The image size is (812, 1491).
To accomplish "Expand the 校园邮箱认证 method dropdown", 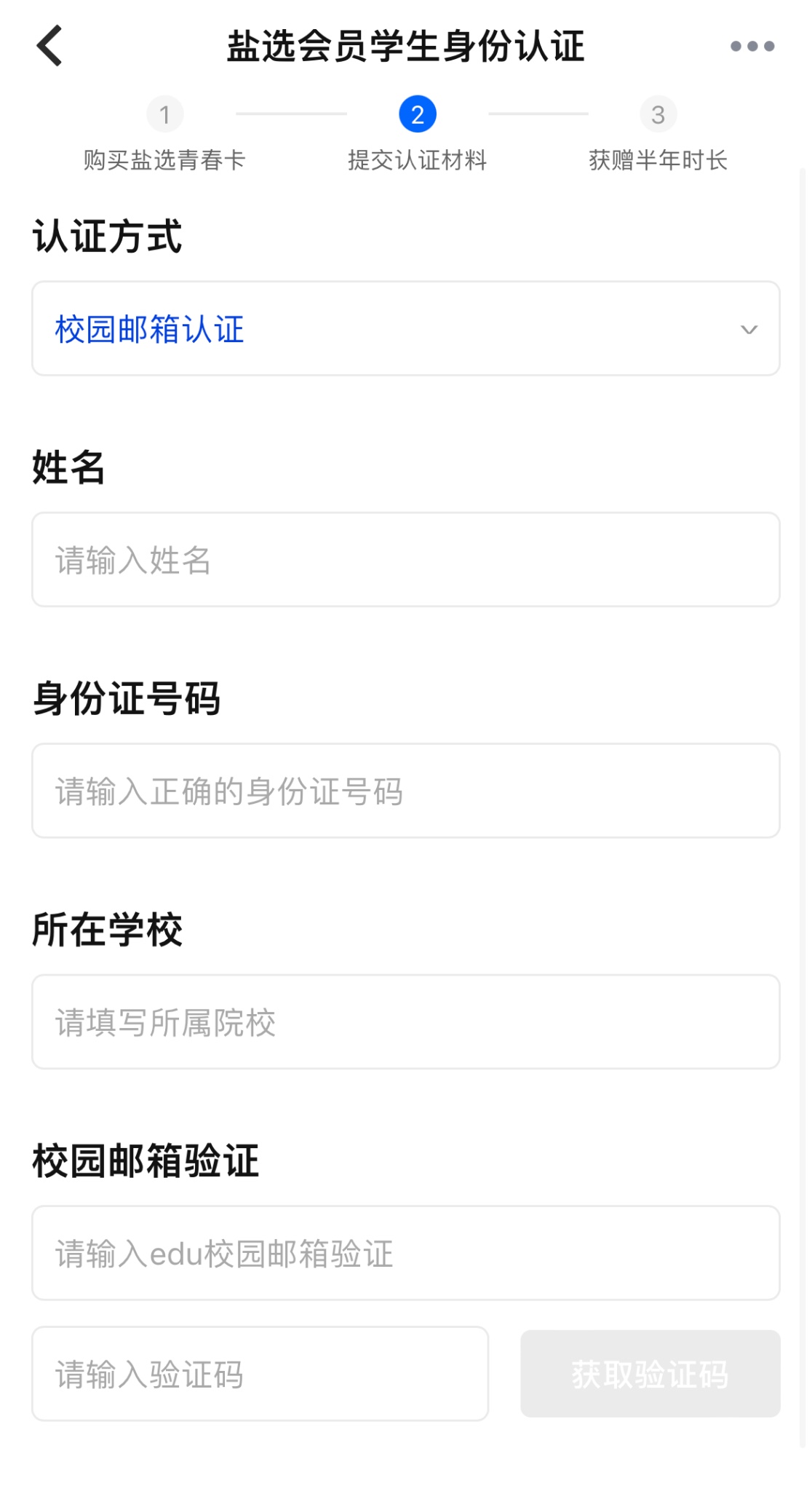I will click(406, 329).
